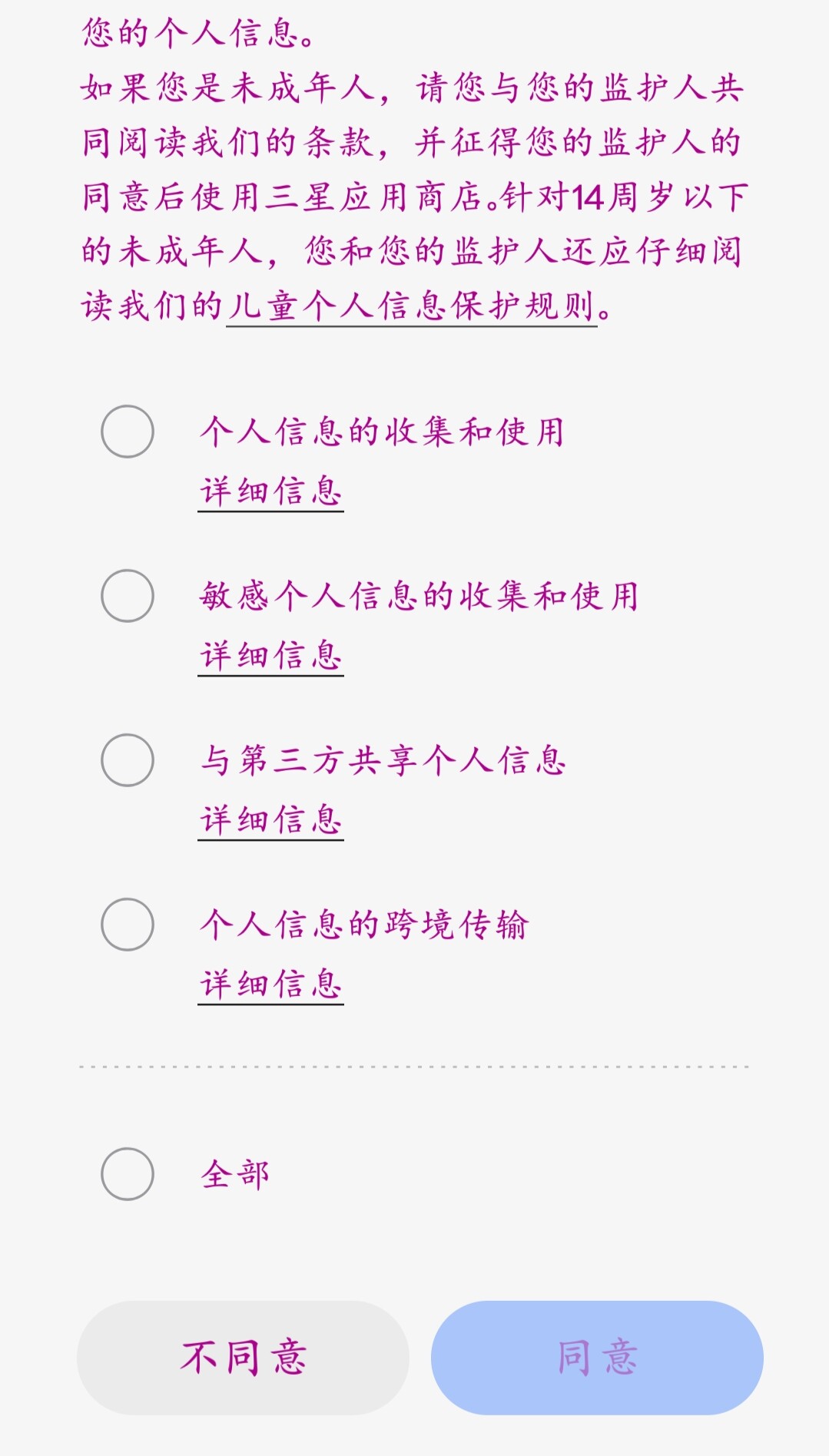
Task: Open the 儿童个人信息保护规则 link
Action: pyautogui.click(x=412, y=306)
